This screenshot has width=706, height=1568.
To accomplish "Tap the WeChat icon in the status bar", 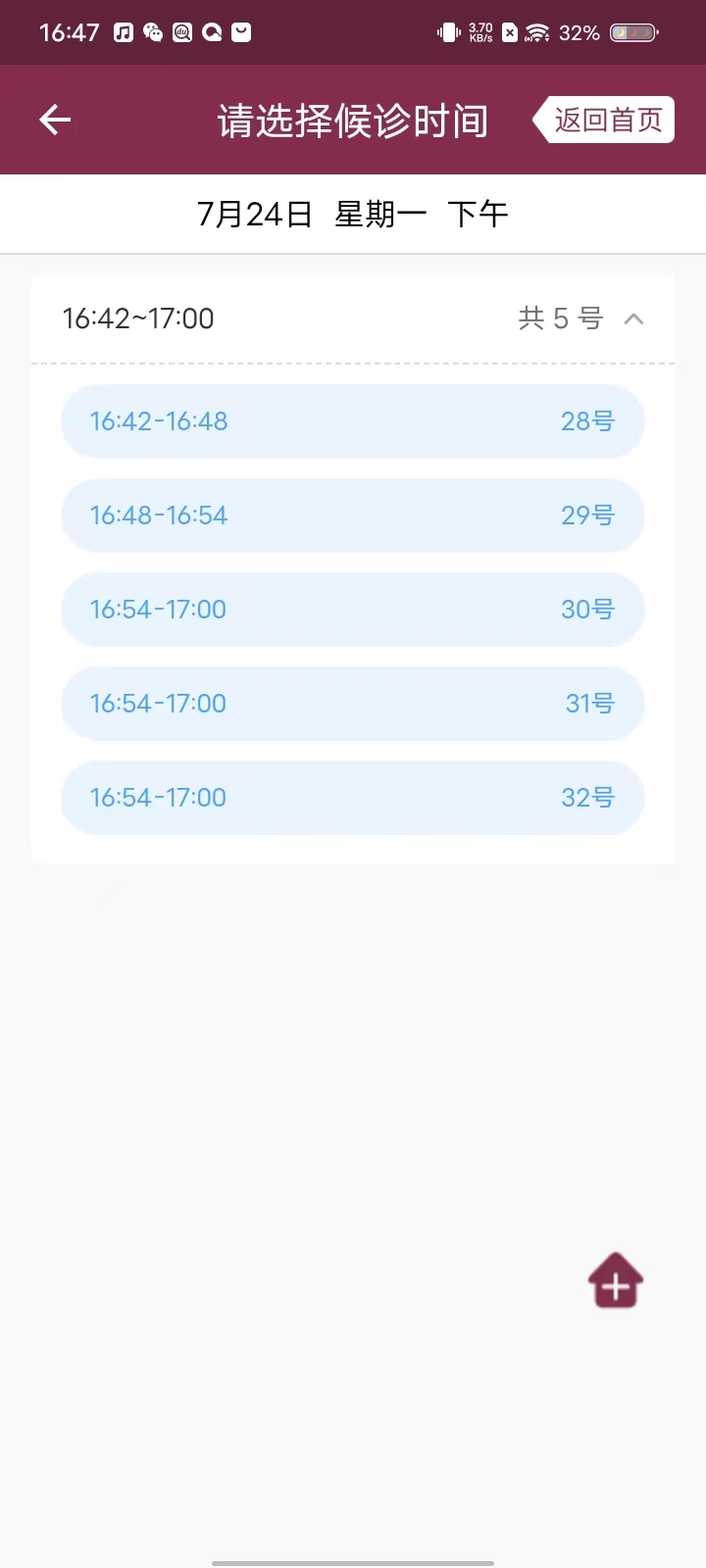I will tap(152, 31).
